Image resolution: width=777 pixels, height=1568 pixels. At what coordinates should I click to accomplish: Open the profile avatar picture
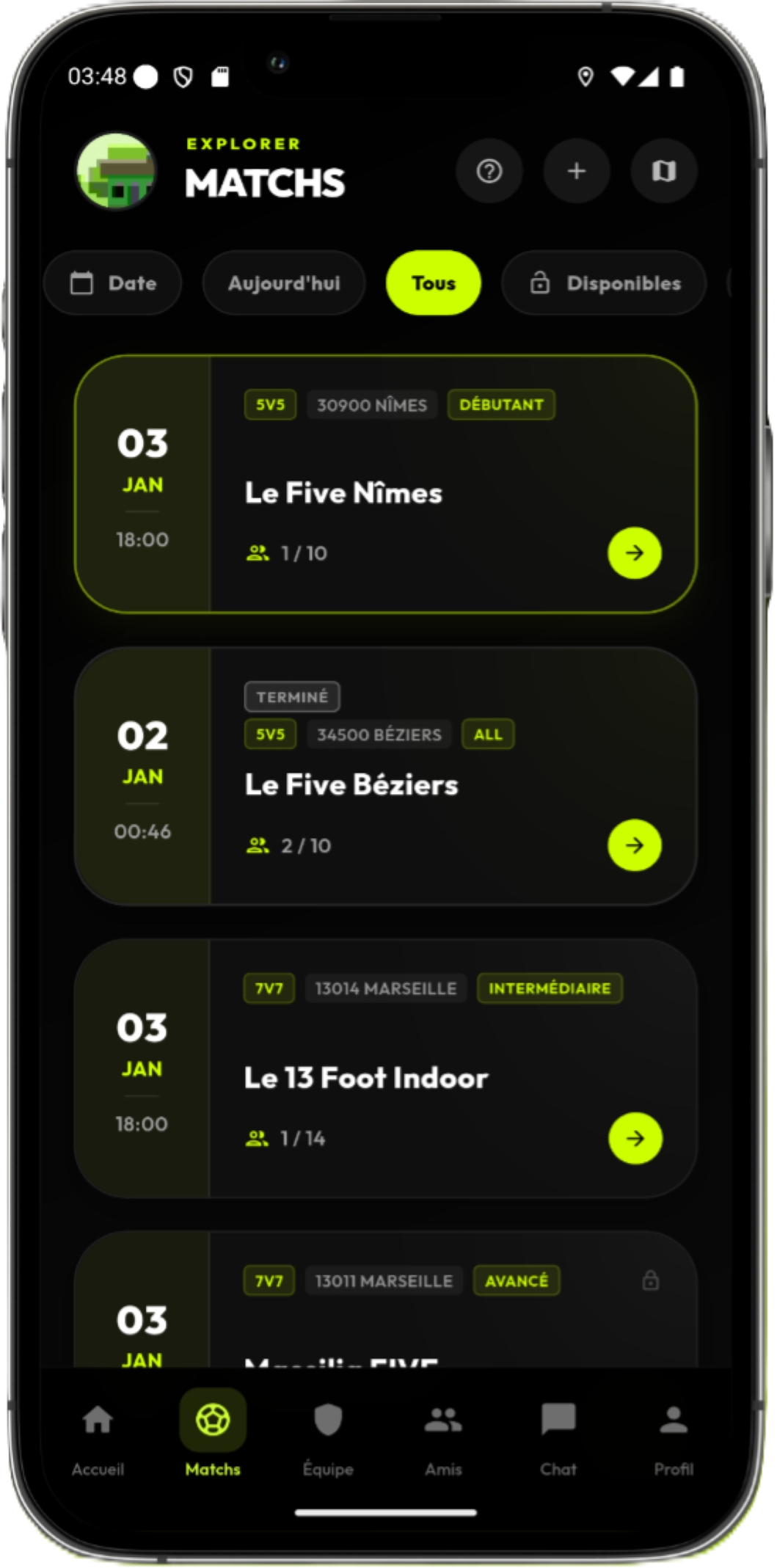pyautogui.click(x=115, y=171)
